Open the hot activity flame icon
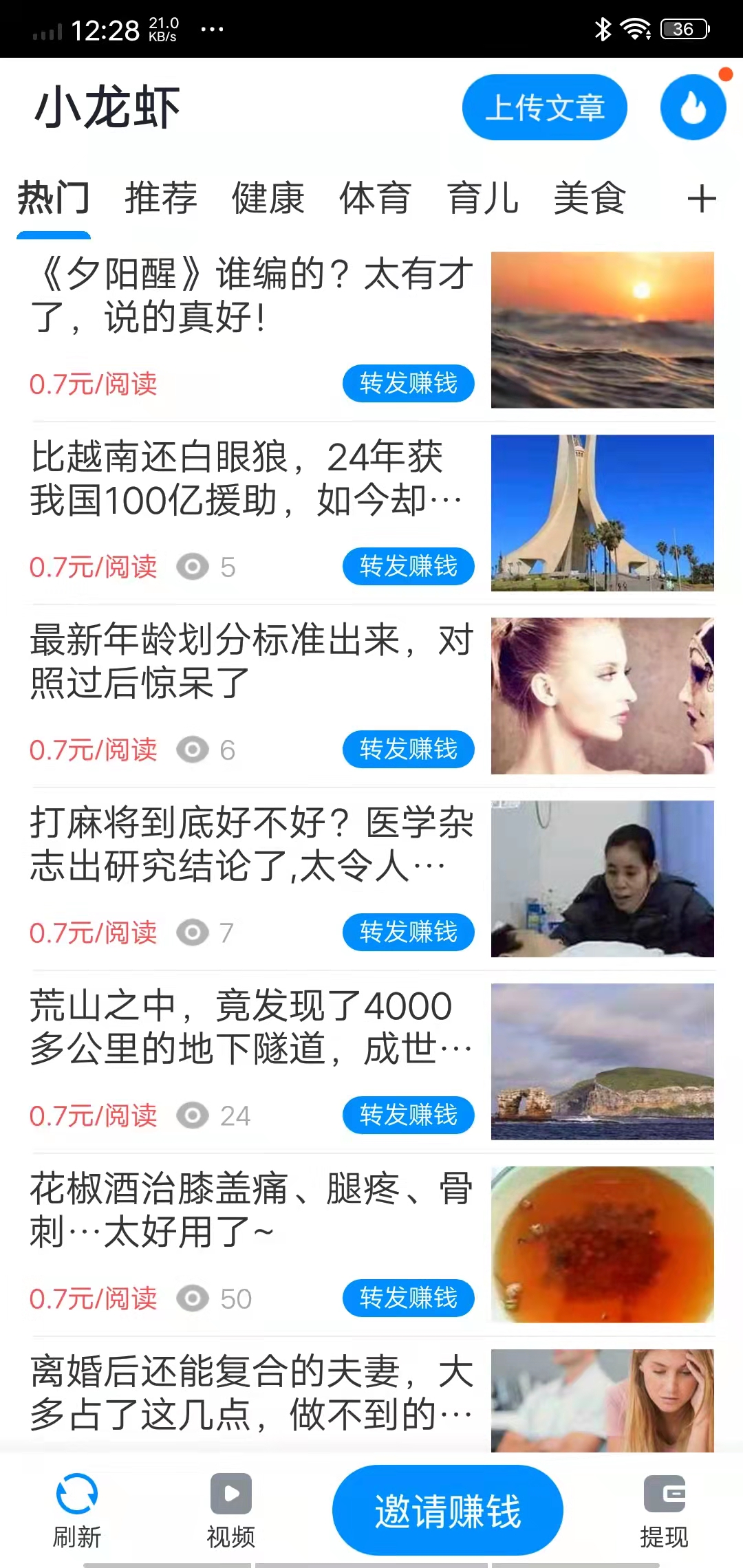 (x=692, y=107)
